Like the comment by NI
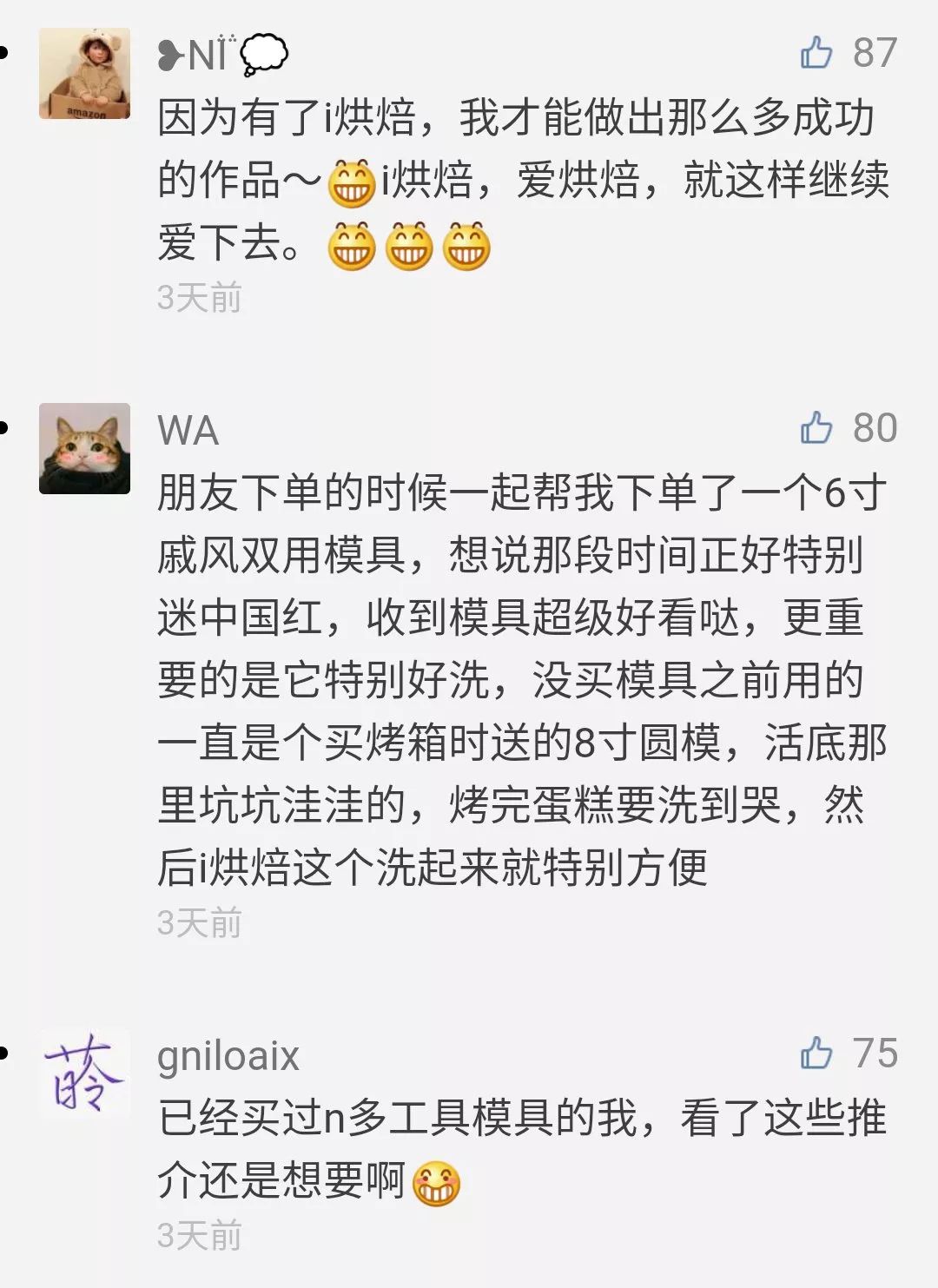This screenshot has width=938, height=1288. pos(816,53)
